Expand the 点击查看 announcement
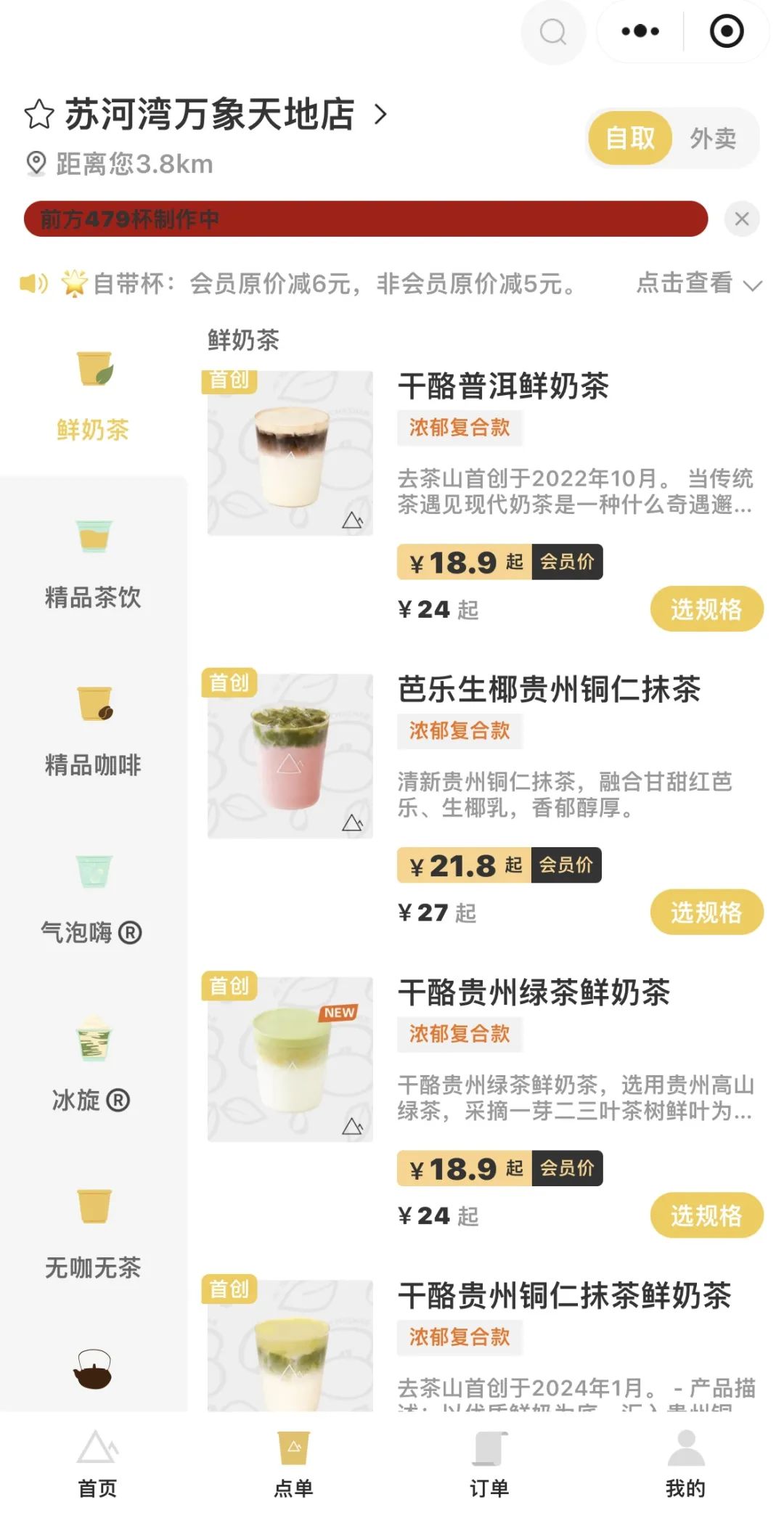This screenshot has height=1534, width=784. tap(698, 283)
